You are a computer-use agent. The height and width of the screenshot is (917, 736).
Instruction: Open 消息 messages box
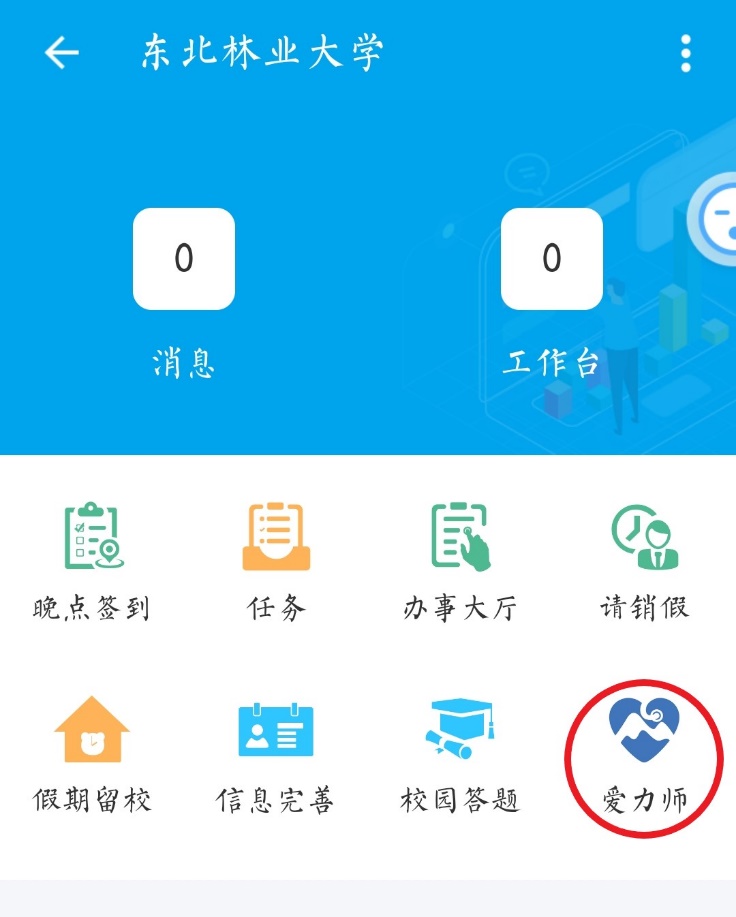184,259
